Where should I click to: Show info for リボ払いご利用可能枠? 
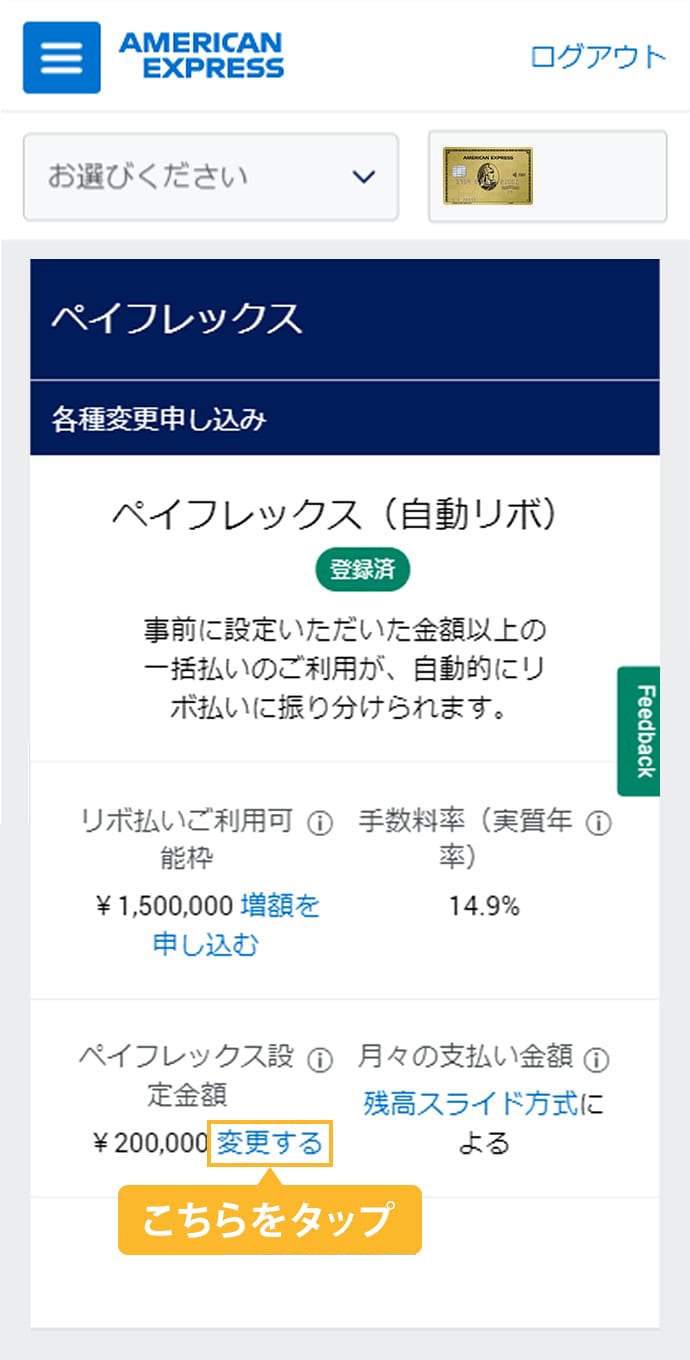pyautogui.click(x=319, y=824)
